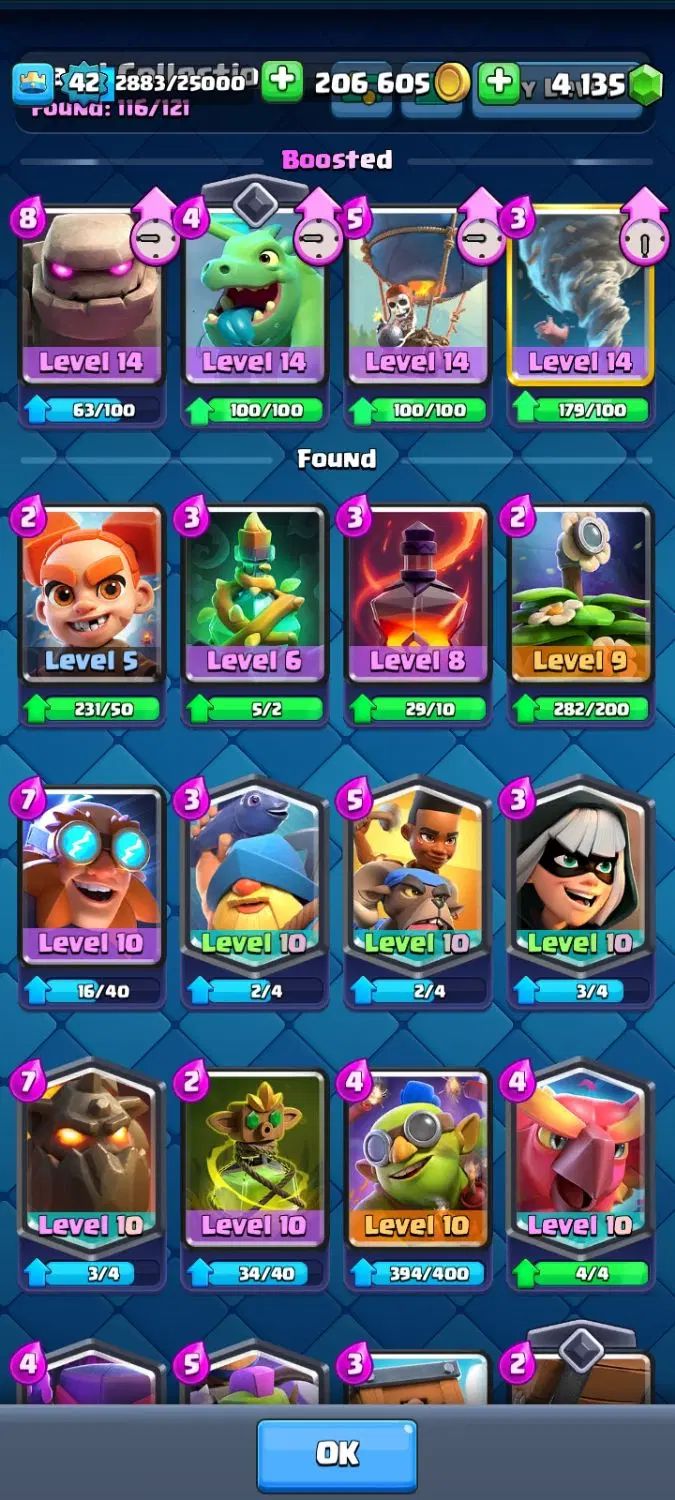Add more gold with the plus button
Screen dimensions: 675x1500
pos(283,82)
